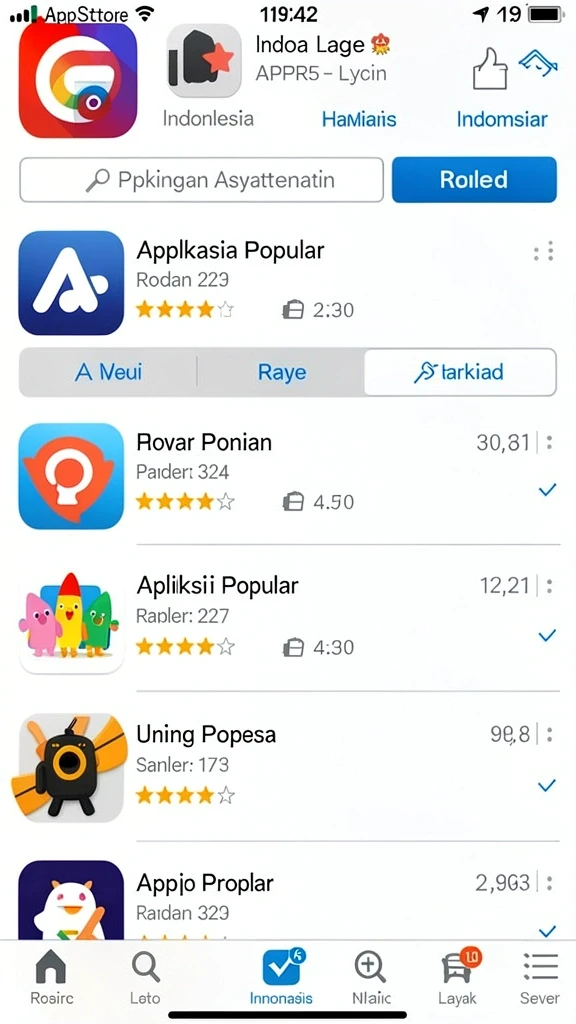Open the Indomsiar link
This screenshot has height=1024, width=576.
[x=502, y=120]
